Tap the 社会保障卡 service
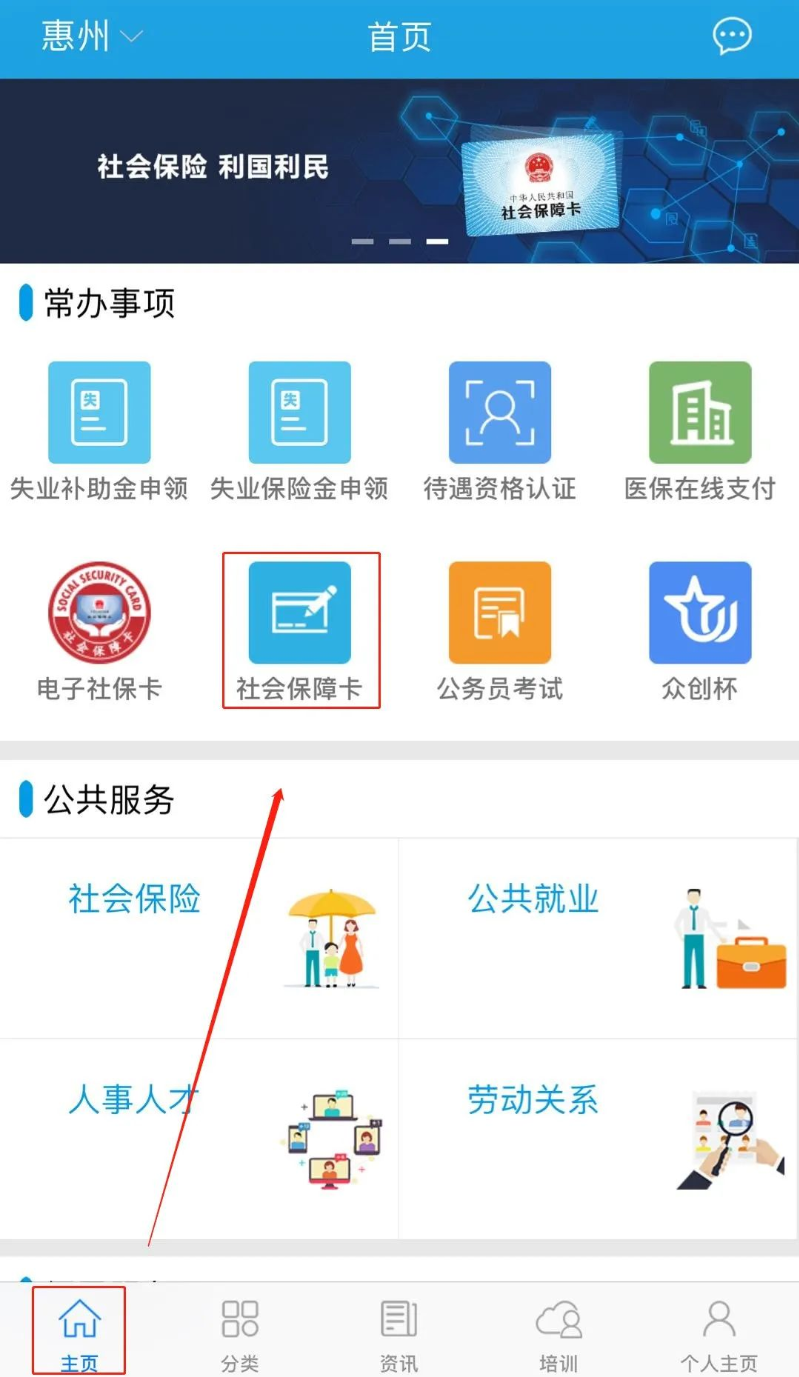This screenshot has height=1377, width=799. click(x=300, y=632)
